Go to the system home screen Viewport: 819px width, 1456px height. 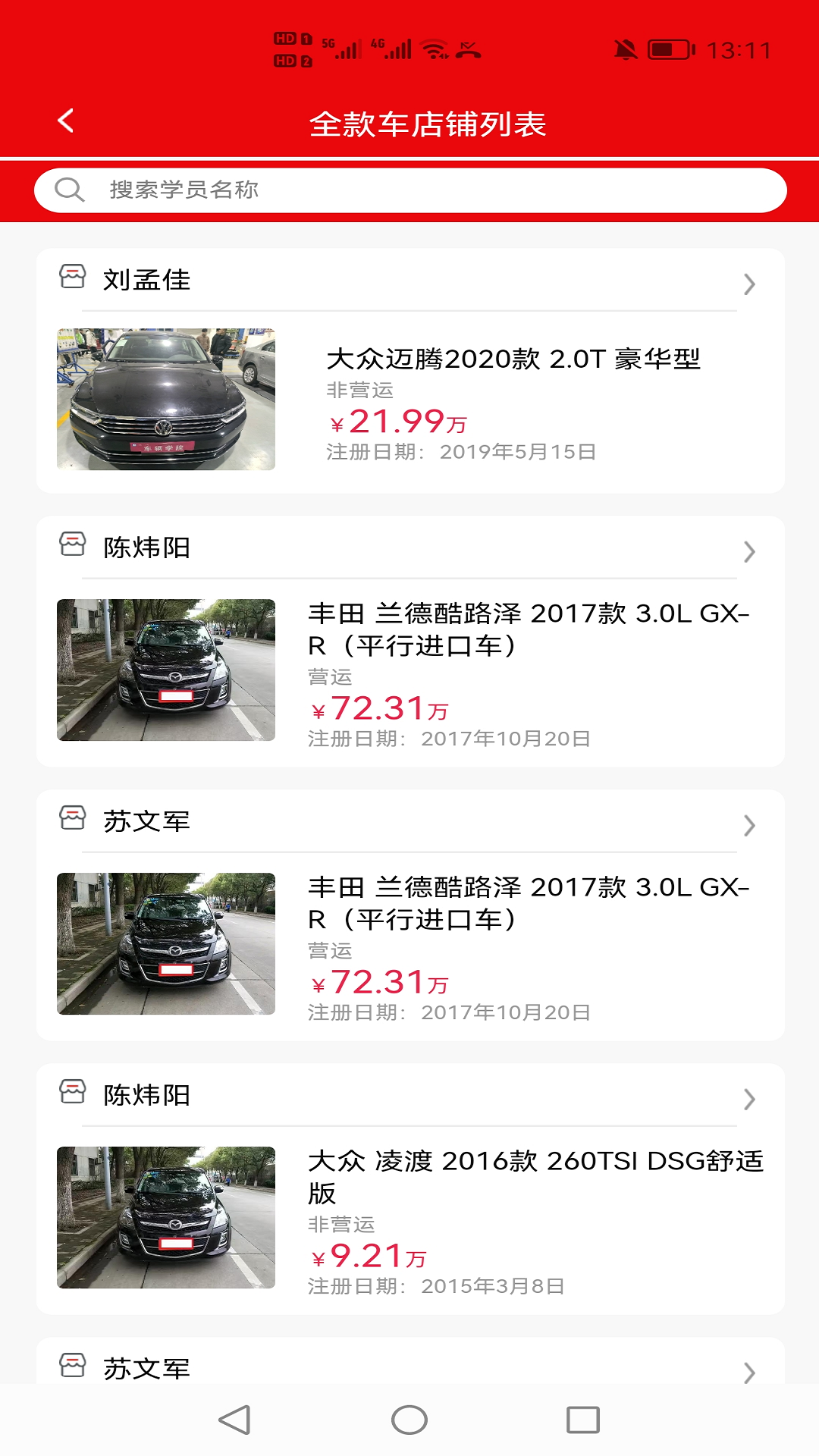pos(409,1420)
